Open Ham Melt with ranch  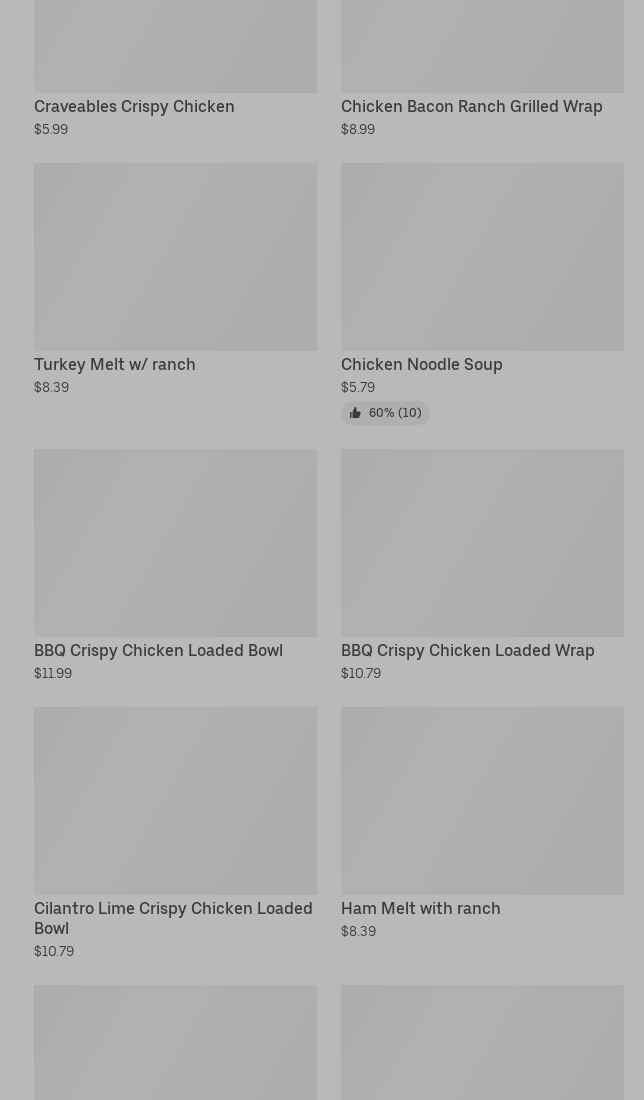coord(420,908)
